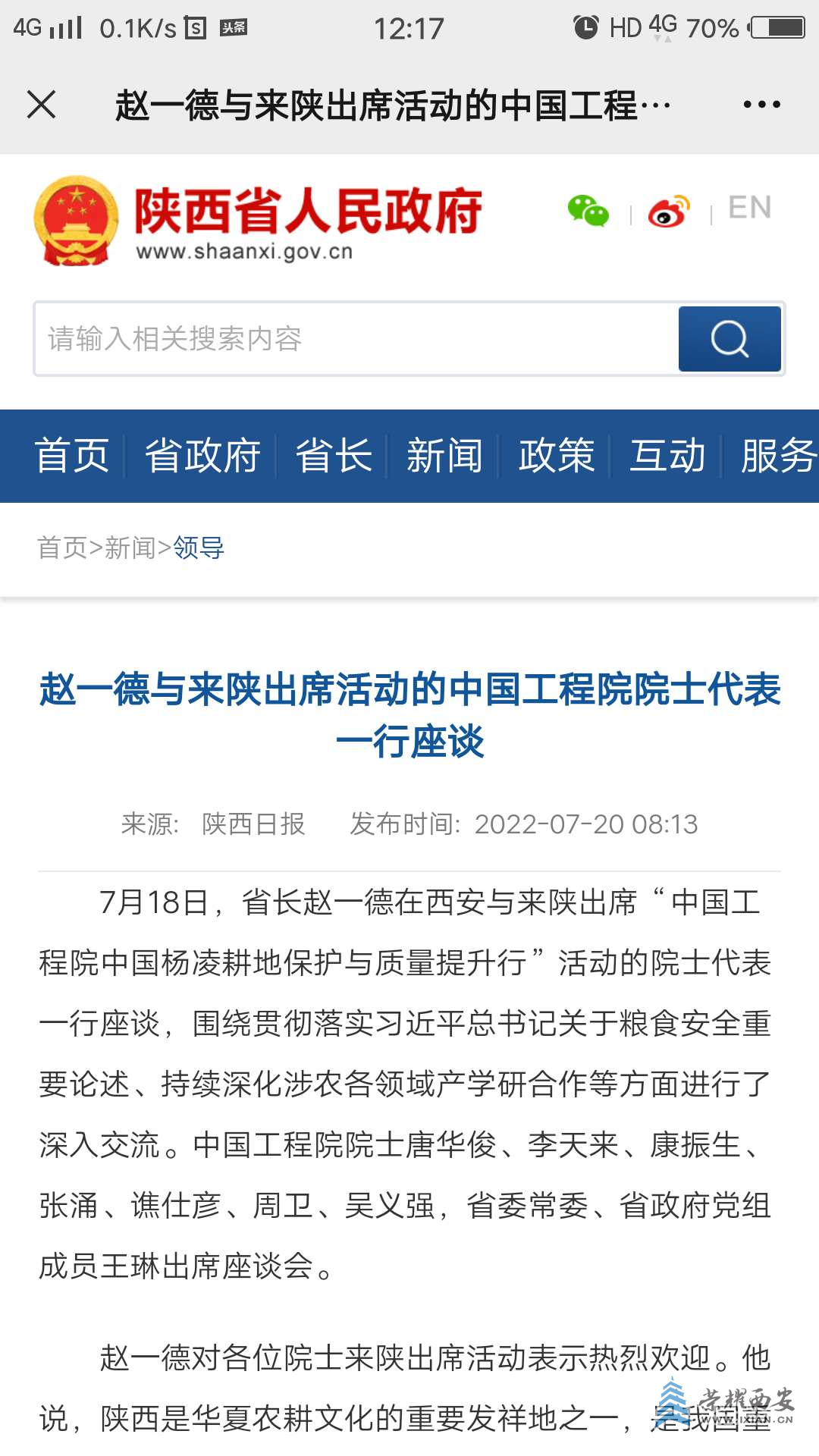Screen dimensions: 819x1456
Task: Open the 政策 navigation section
Action: point(556,456)
